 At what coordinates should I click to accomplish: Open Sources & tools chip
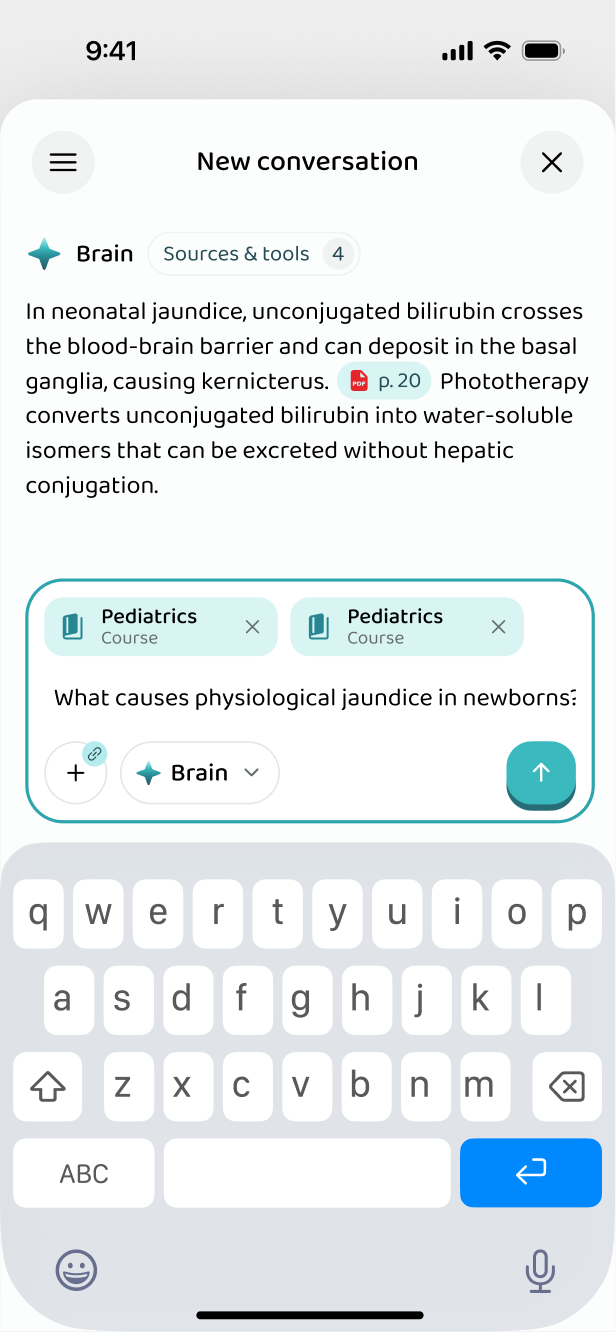[x=254, y=254]
